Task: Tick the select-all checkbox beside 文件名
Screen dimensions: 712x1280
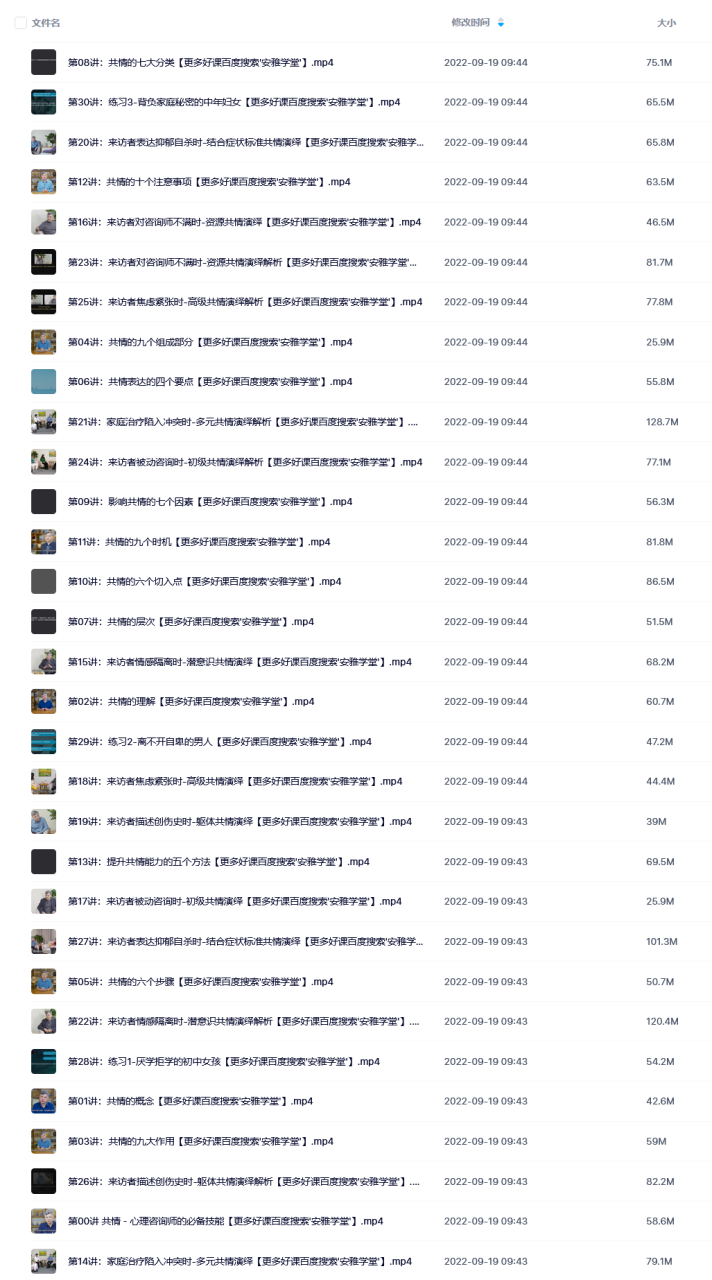Action: [x=20, y=22]
